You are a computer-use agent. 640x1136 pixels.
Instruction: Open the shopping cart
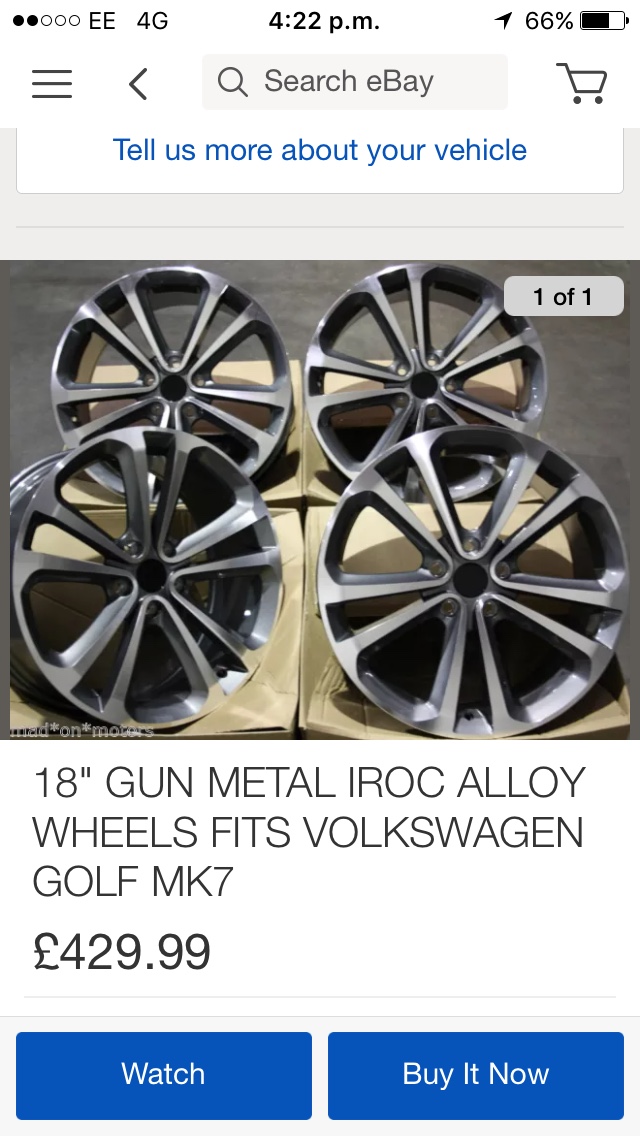(x=581, y=83)
